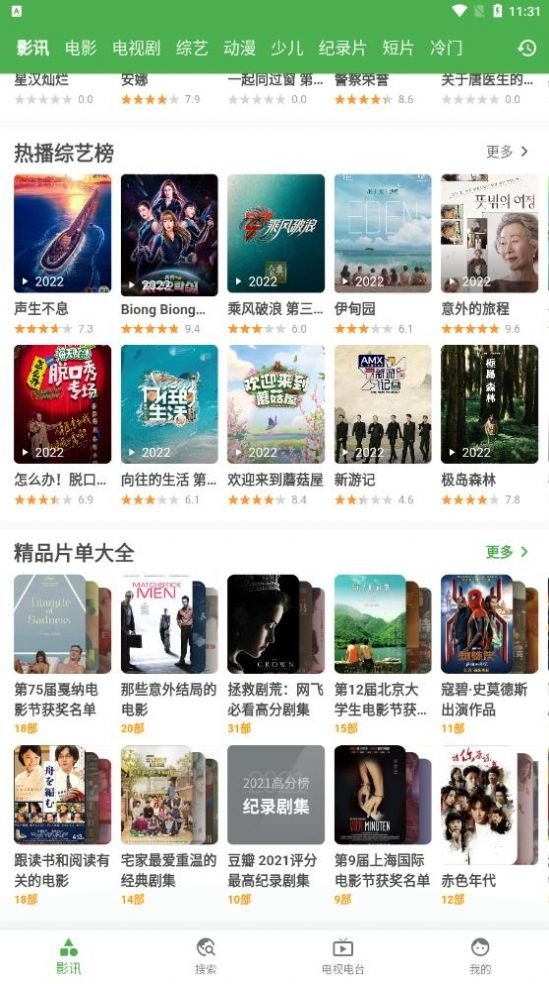Switch to the 电视剧 top tab
The height and width of the screenshot is (984, 549).
[x=136, y=48]
